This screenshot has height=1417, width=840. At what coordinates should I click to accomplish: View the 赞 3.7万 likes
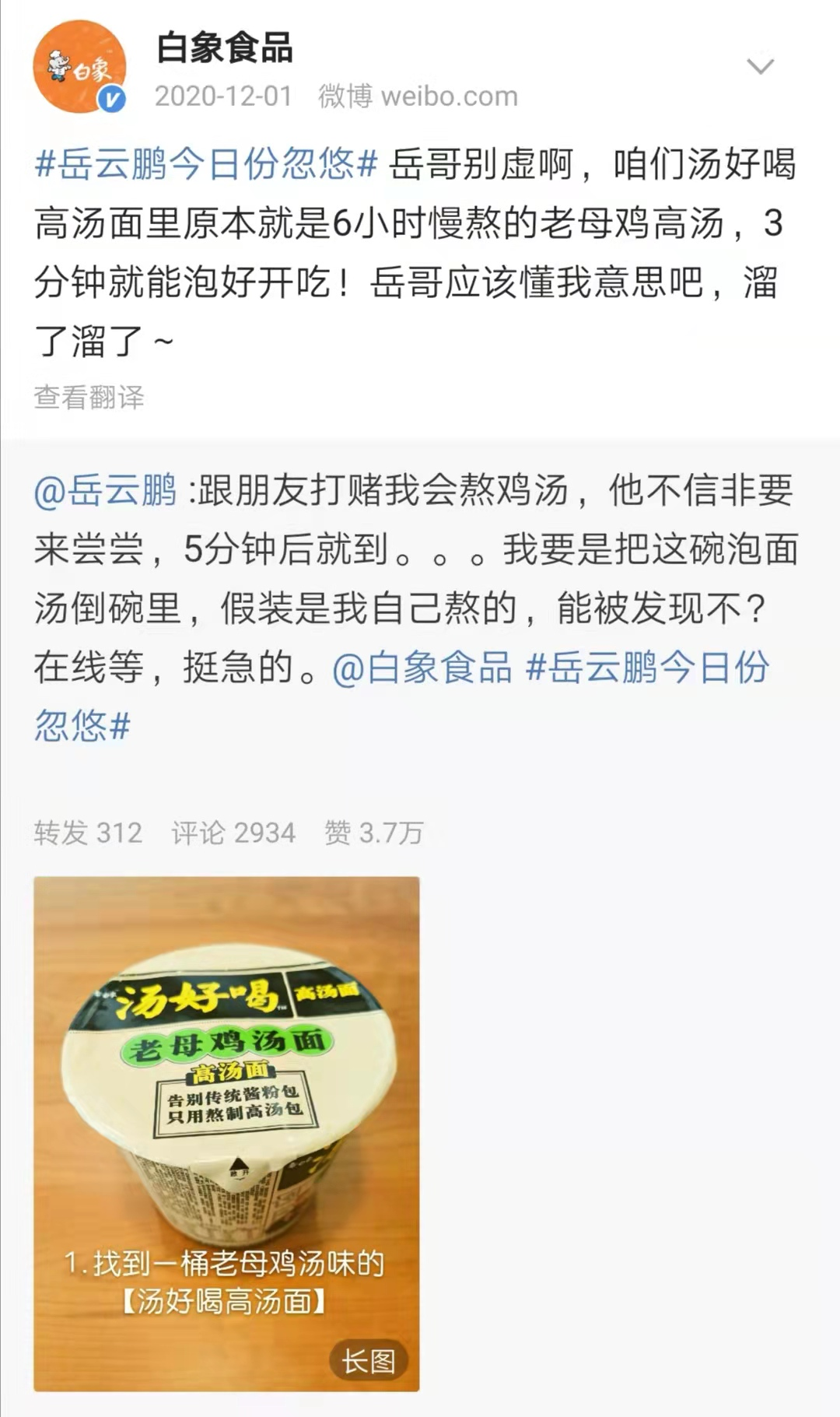[x=374, y=833]
